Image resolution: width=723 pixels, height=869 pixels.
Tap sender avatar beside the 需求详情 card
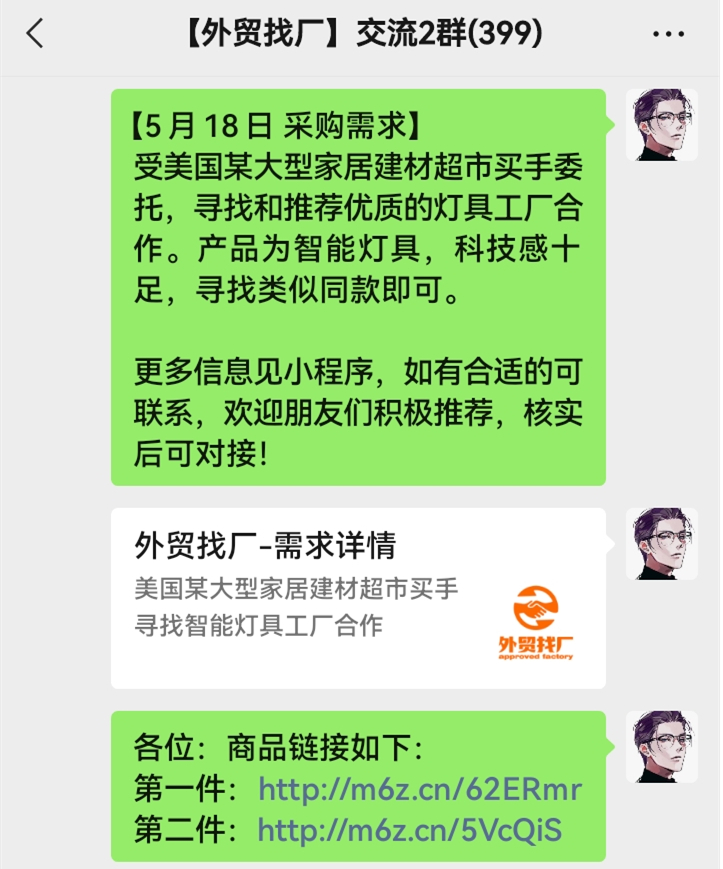click(x=661, y=544)
